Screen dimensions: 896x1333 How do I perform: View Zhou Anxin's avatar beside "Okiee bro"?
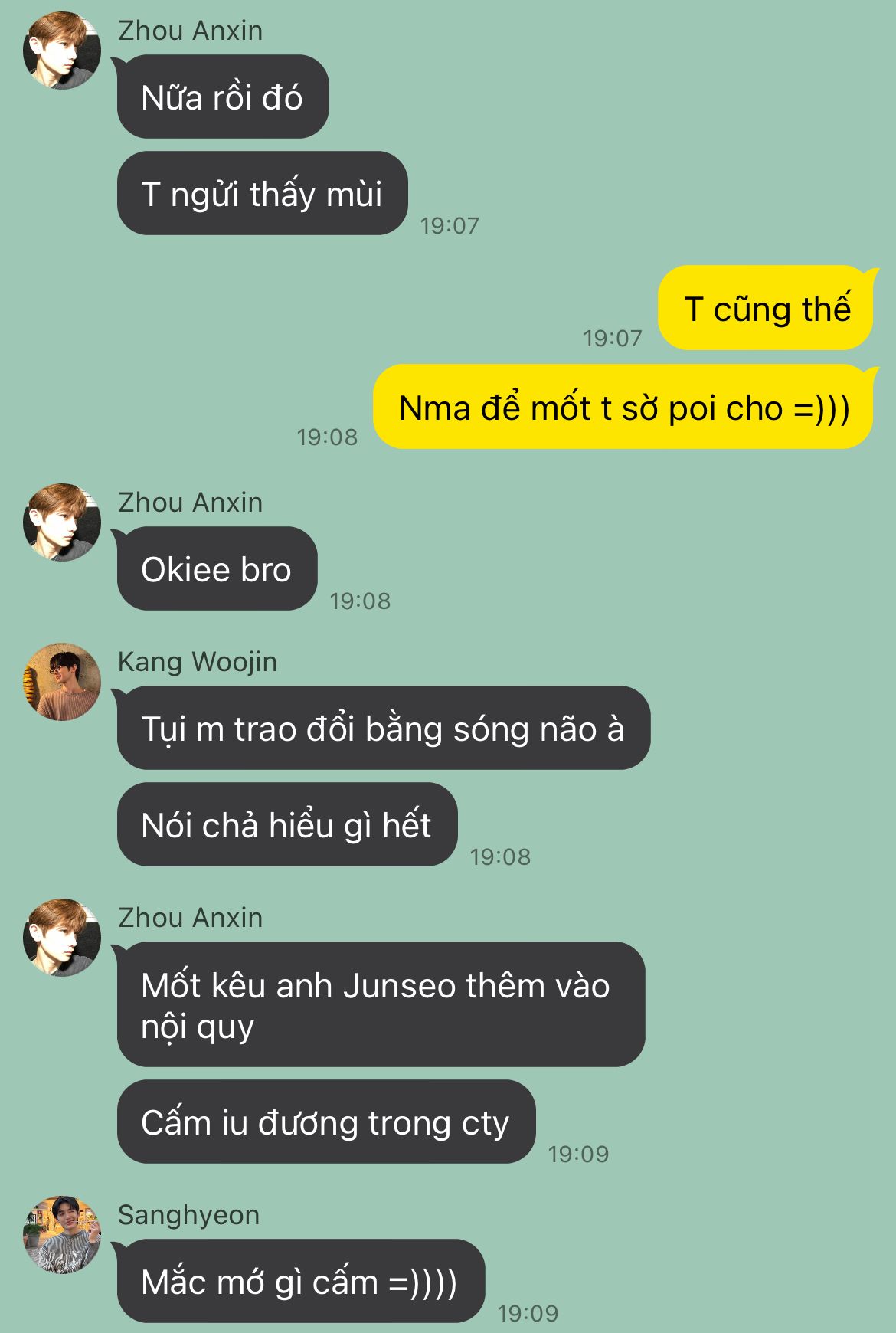[62, 522]
